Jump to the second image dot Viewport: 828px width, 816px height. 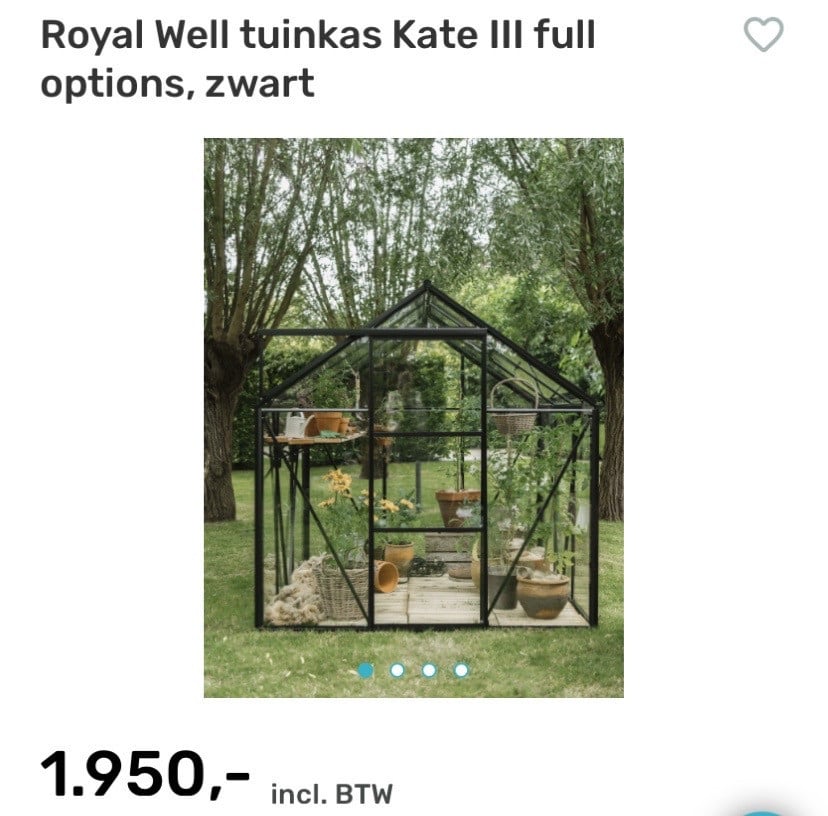[397, 670]
